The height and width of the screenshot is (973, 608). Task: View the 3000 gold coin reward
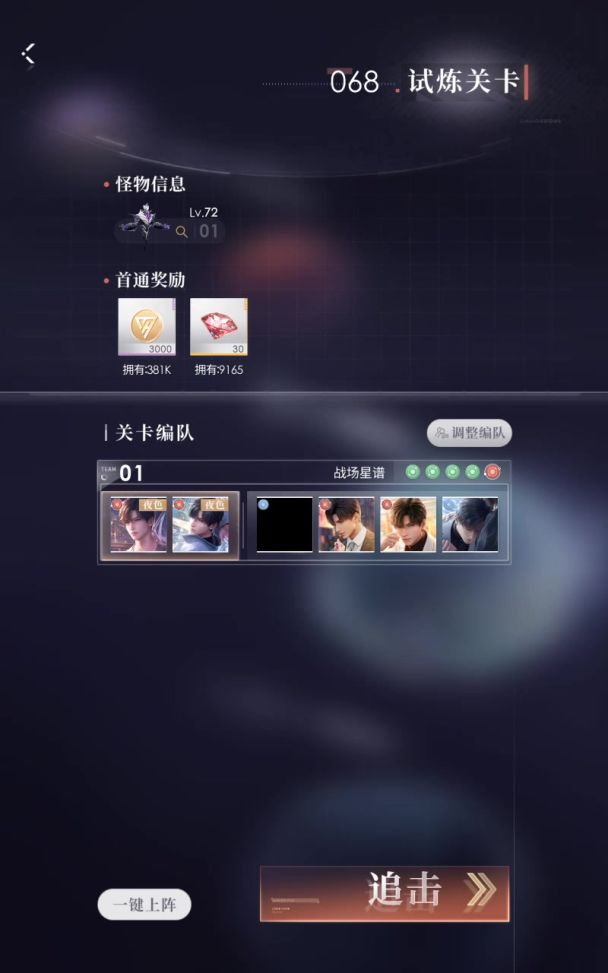(x=146, y=327)
